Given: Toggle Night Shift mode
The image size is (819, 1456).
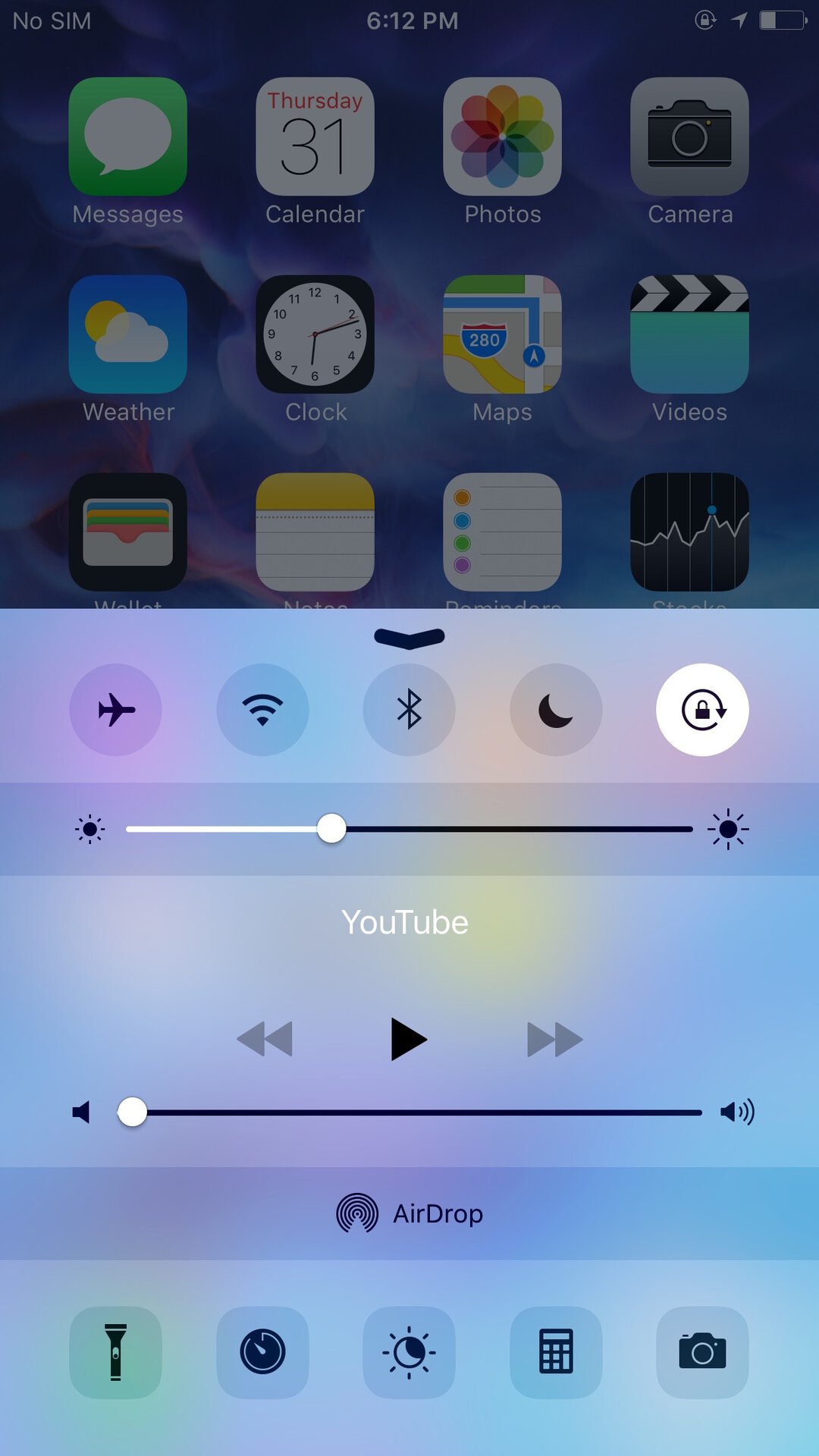Looking at the screenshot, I should [409, 1352].
